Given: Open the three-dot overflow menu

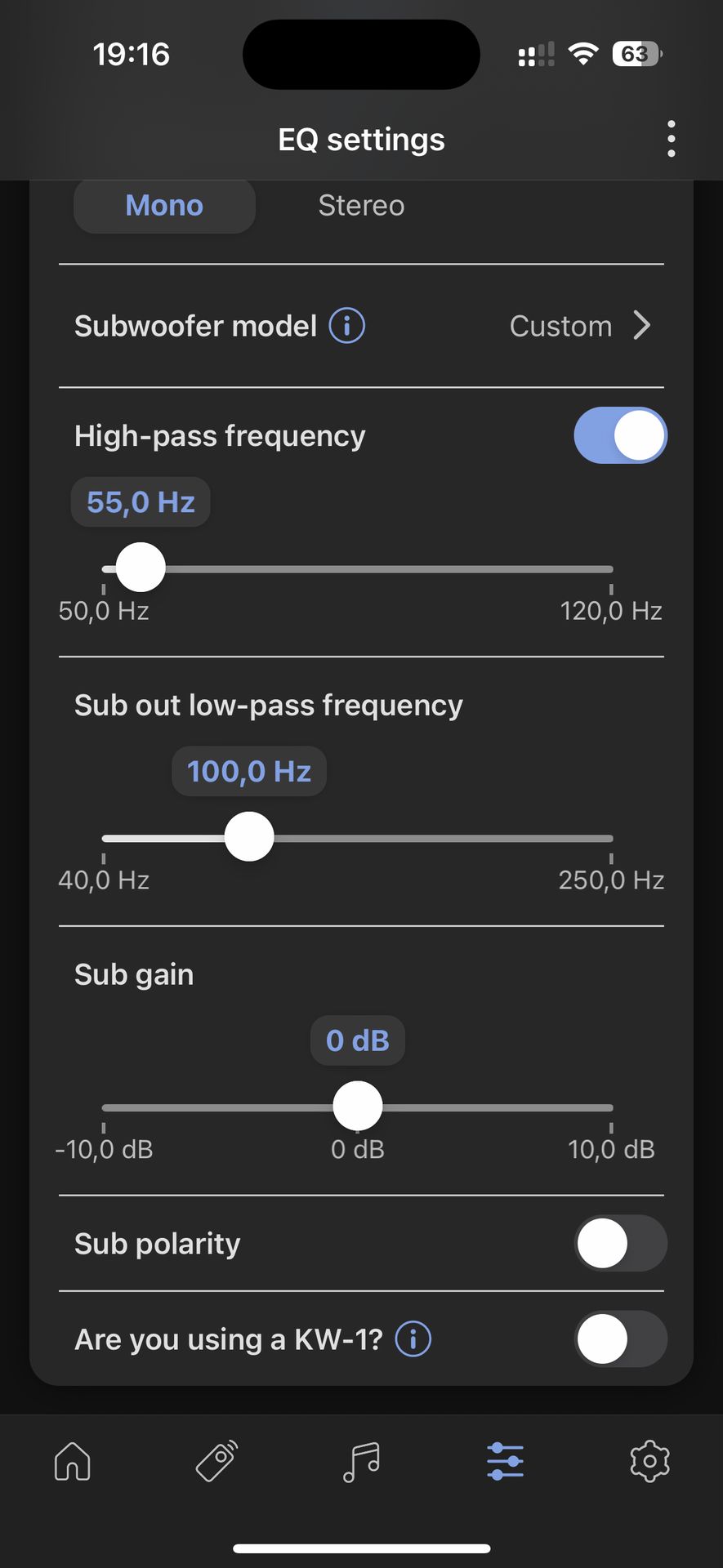Looking at the screenshot, I should pyautogui.click(x=671, y=139).
